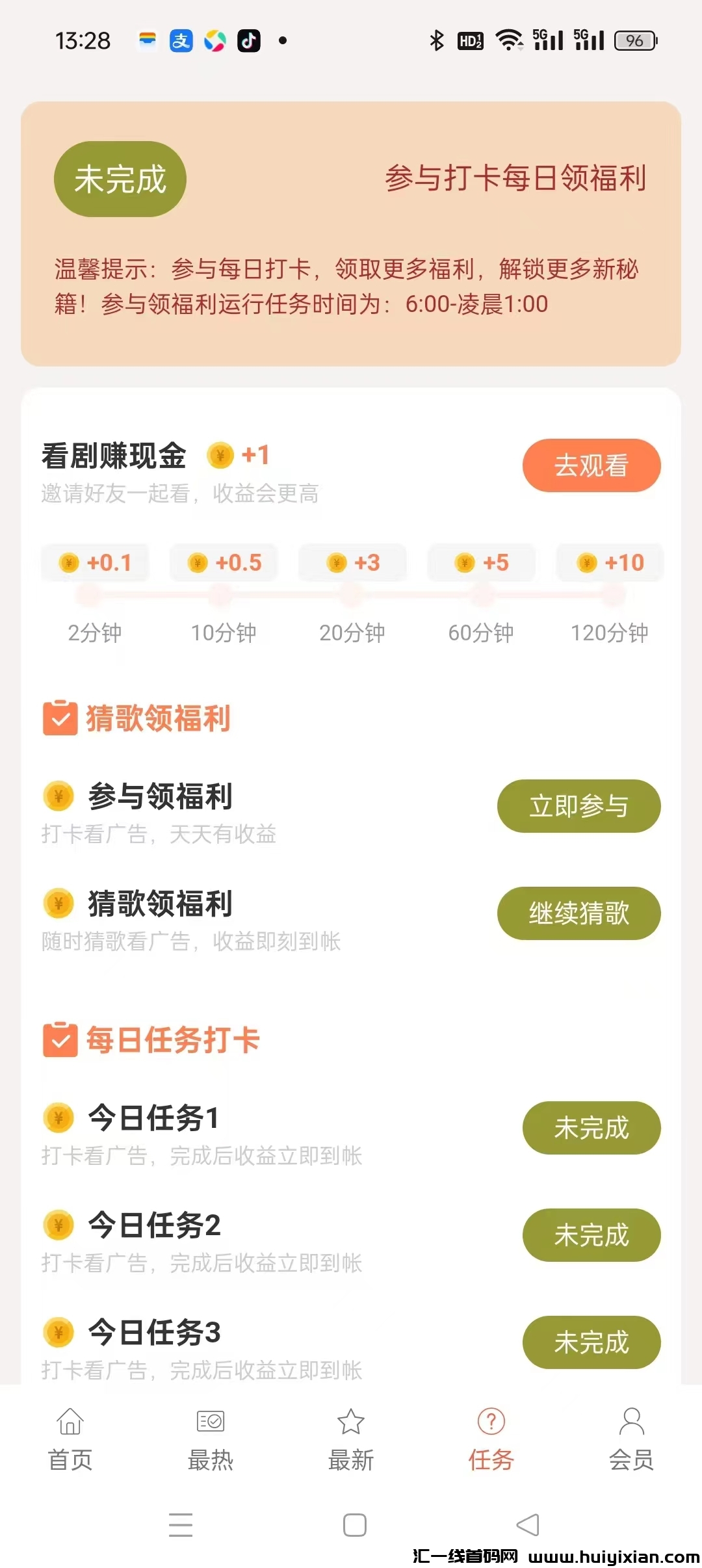Open the 未完成 button for 今日任务3
This screenshot has width=702, height=1568.
(591, 1342)
